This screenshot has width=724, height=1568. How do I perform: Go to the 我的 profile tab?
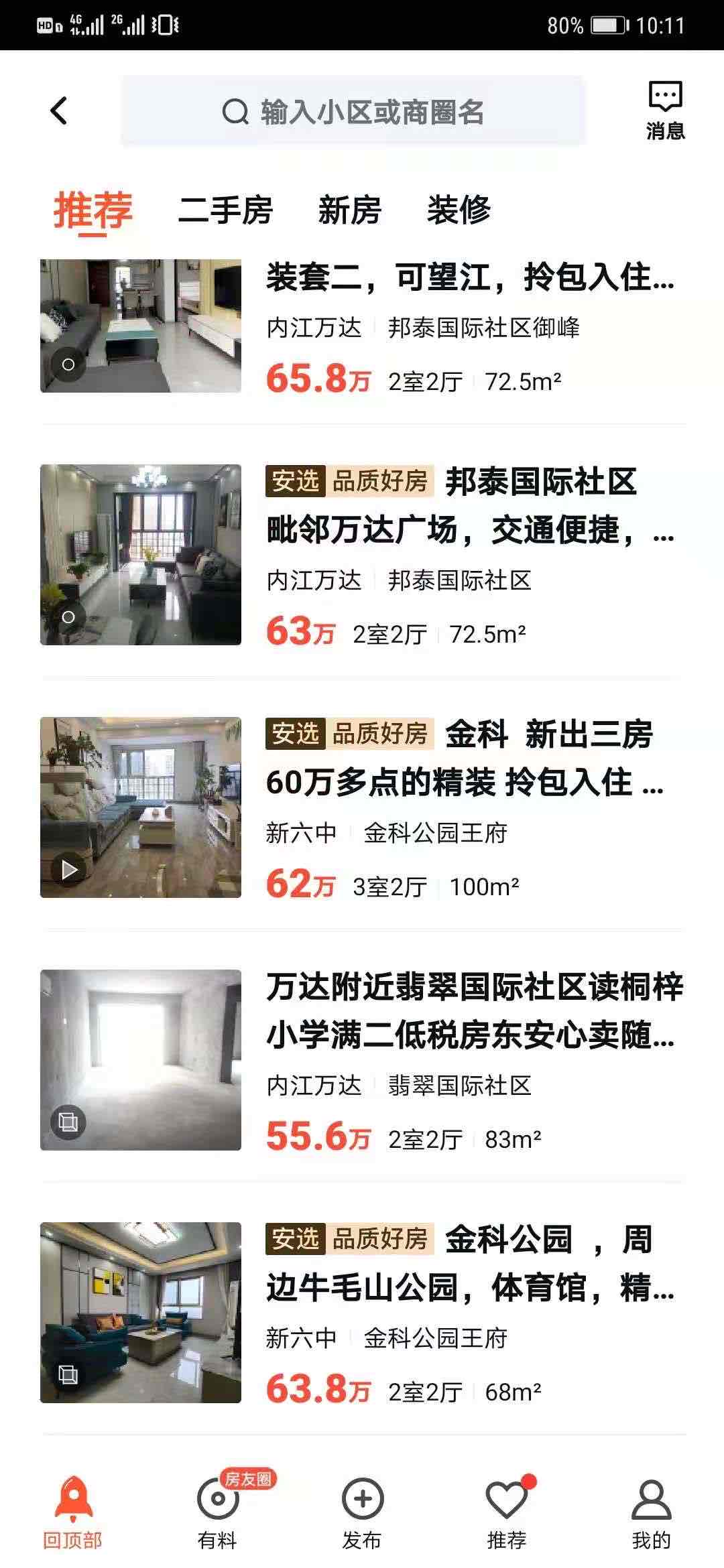[651, 1513]
